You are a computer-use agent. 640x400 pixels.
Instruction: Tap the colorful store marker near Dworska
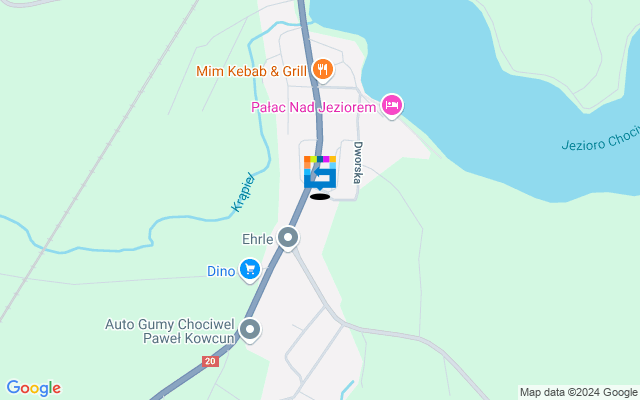pos(319,171)
